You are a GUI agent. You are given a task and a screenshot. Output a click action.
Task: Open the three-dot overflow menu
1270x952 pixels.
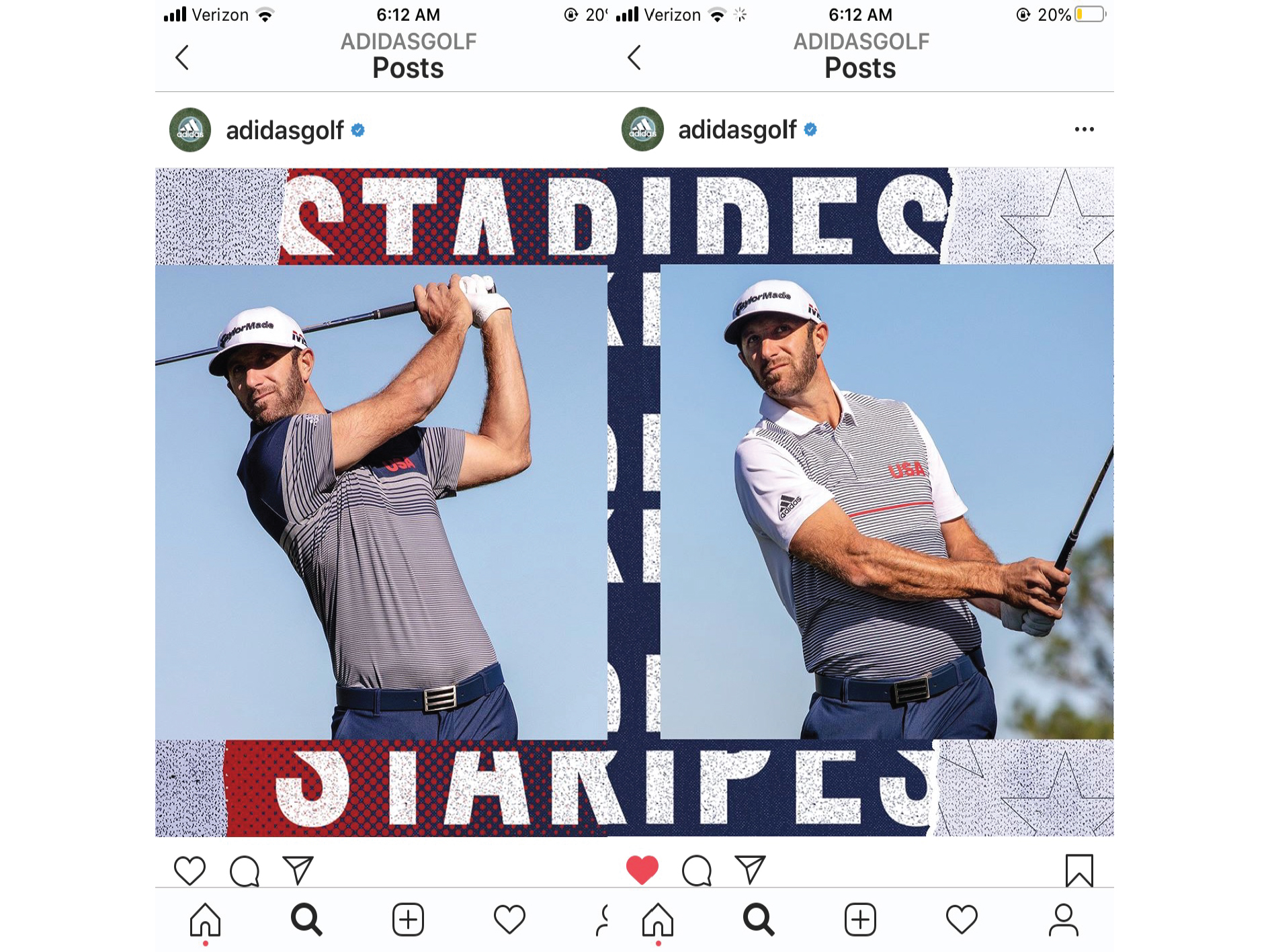click(1083, 130)
